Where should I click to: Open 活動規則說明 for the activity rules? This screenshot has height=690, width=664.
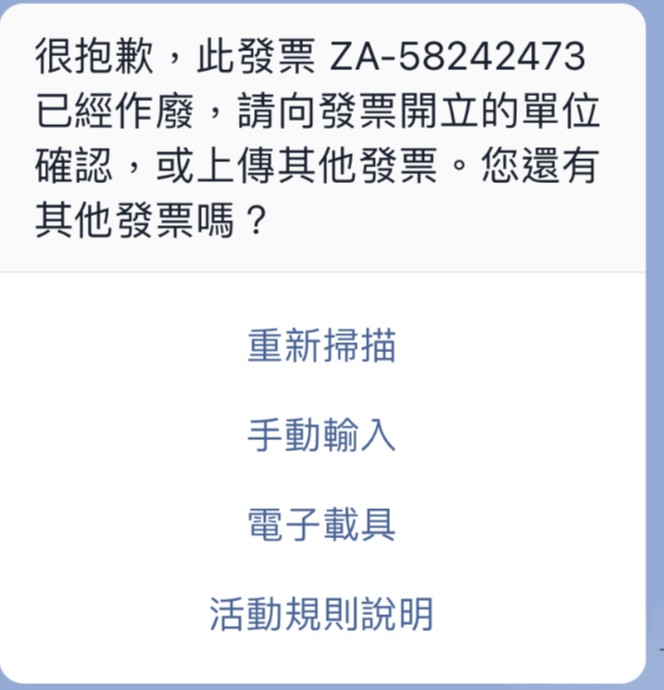point(321,613)
